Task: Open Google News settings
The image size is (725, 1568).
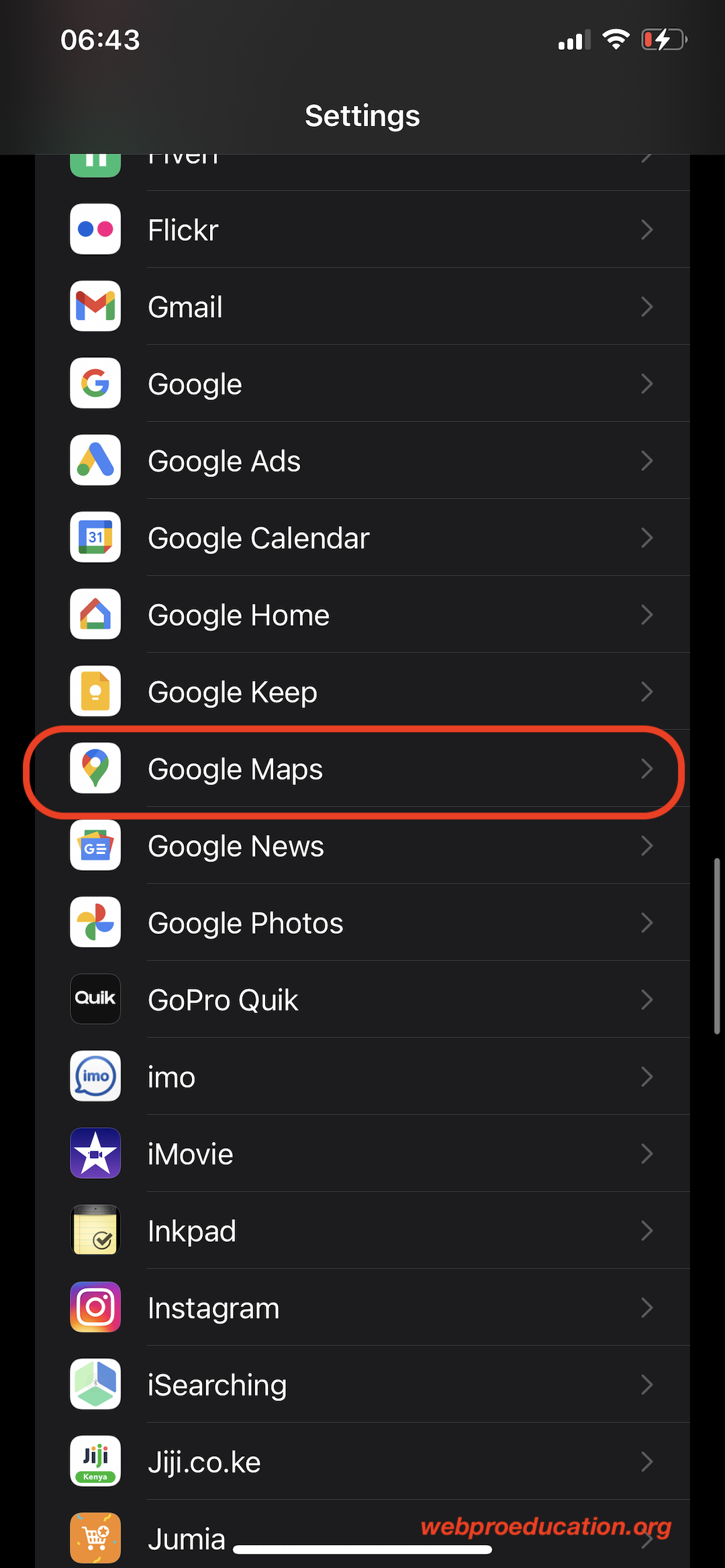Action: pos(362,845)
